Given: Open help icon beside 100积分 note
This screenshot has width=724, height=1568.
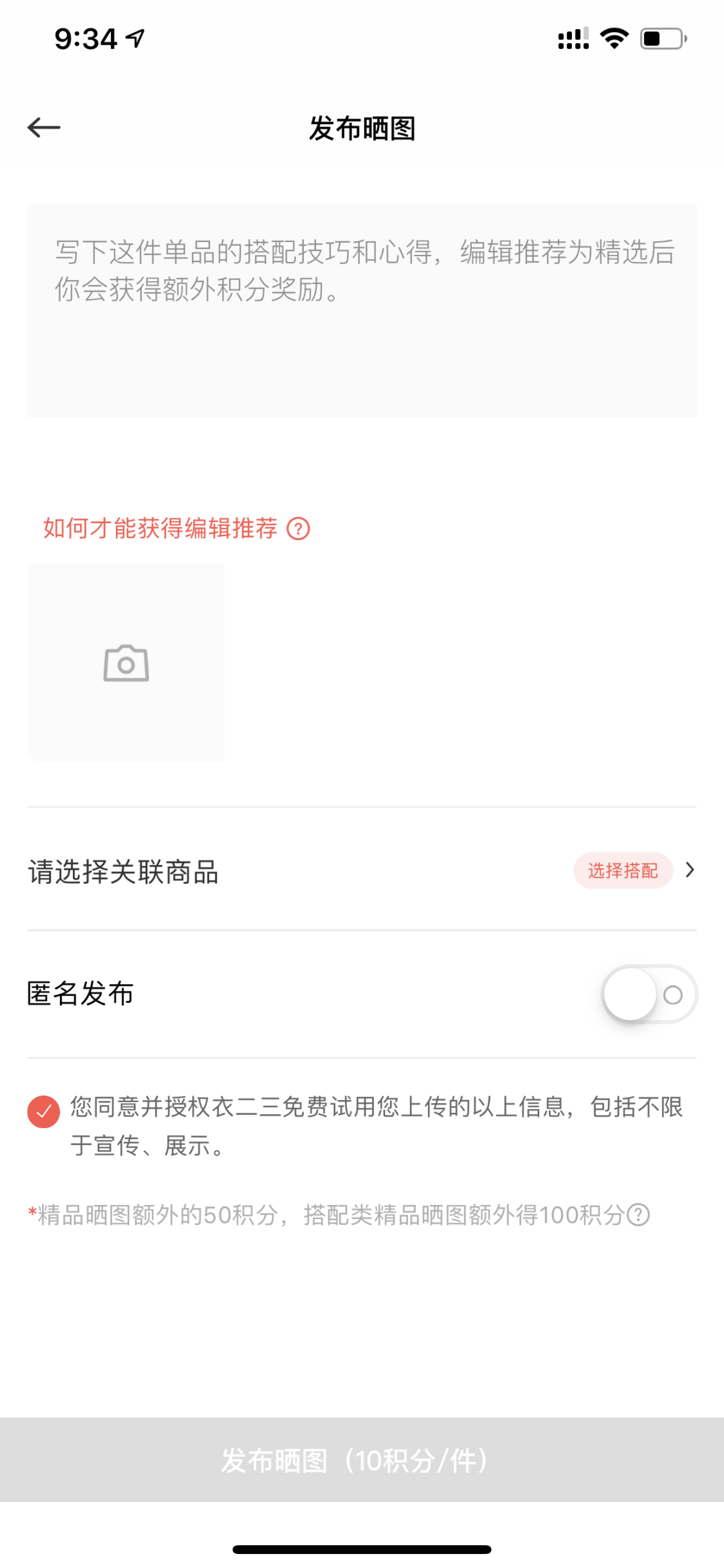Looking at the screenshot, I should click(639, 1215).
